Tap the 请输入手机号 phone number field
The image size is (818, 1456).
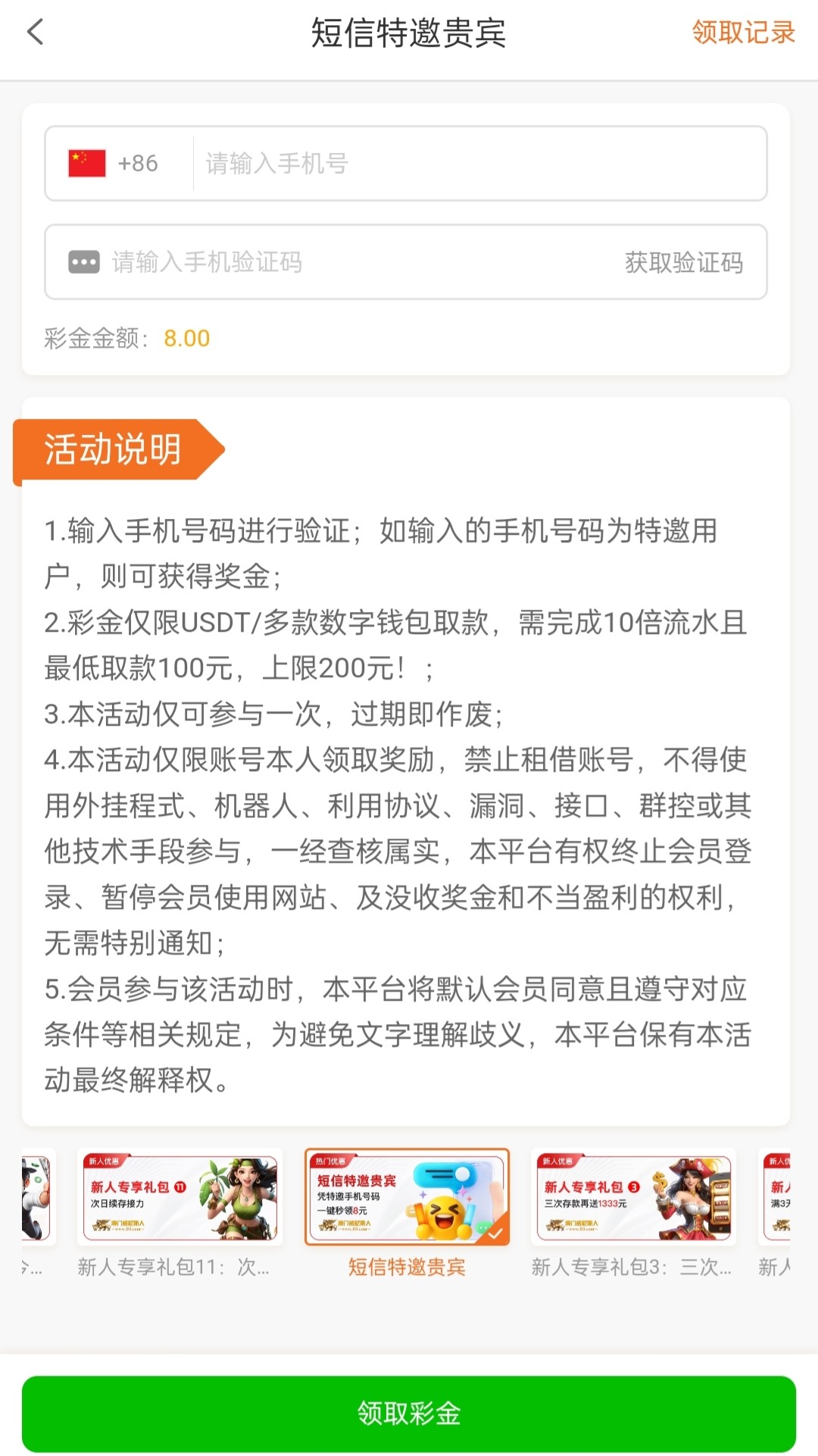click(477, 164)
